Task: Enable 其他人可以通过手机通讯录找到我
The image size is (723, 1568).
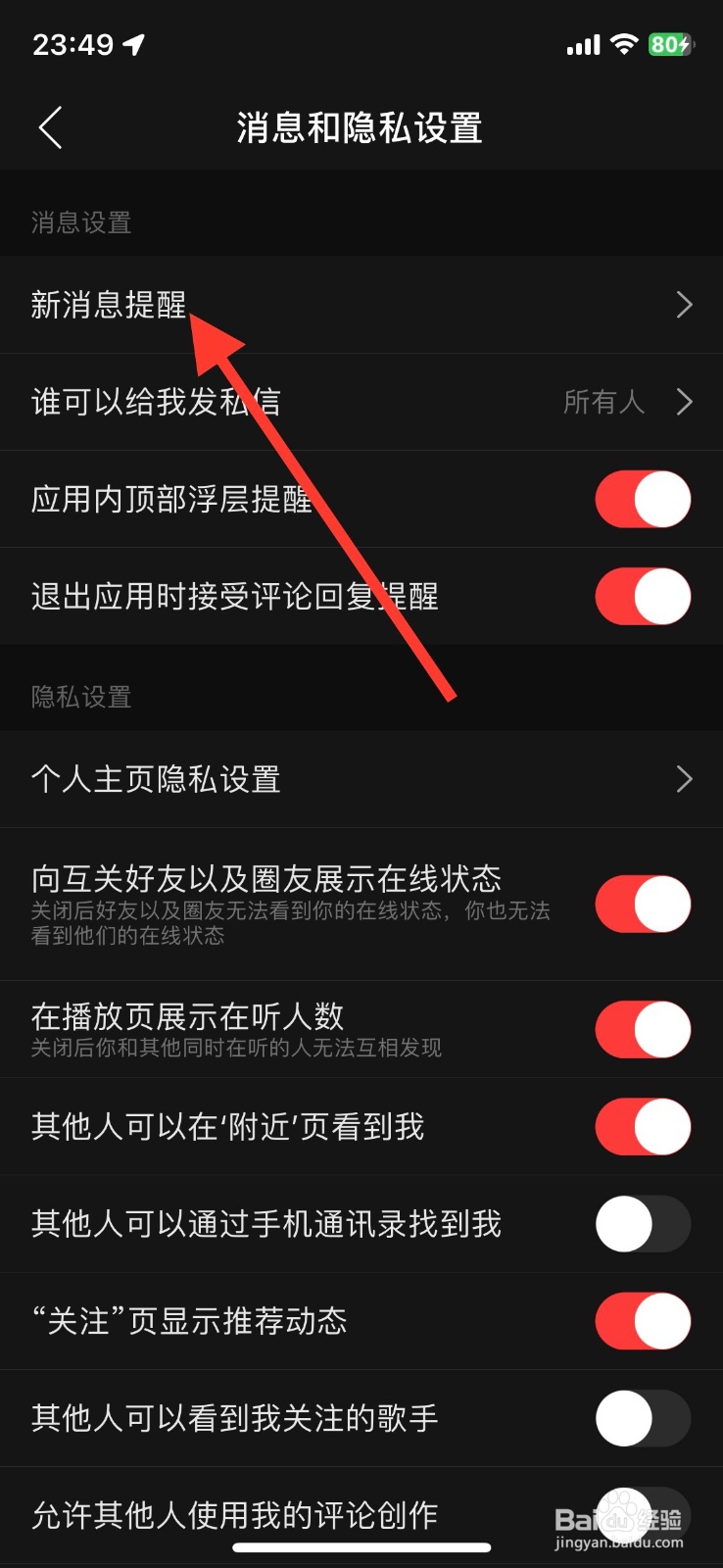Action: point(643,1224)
